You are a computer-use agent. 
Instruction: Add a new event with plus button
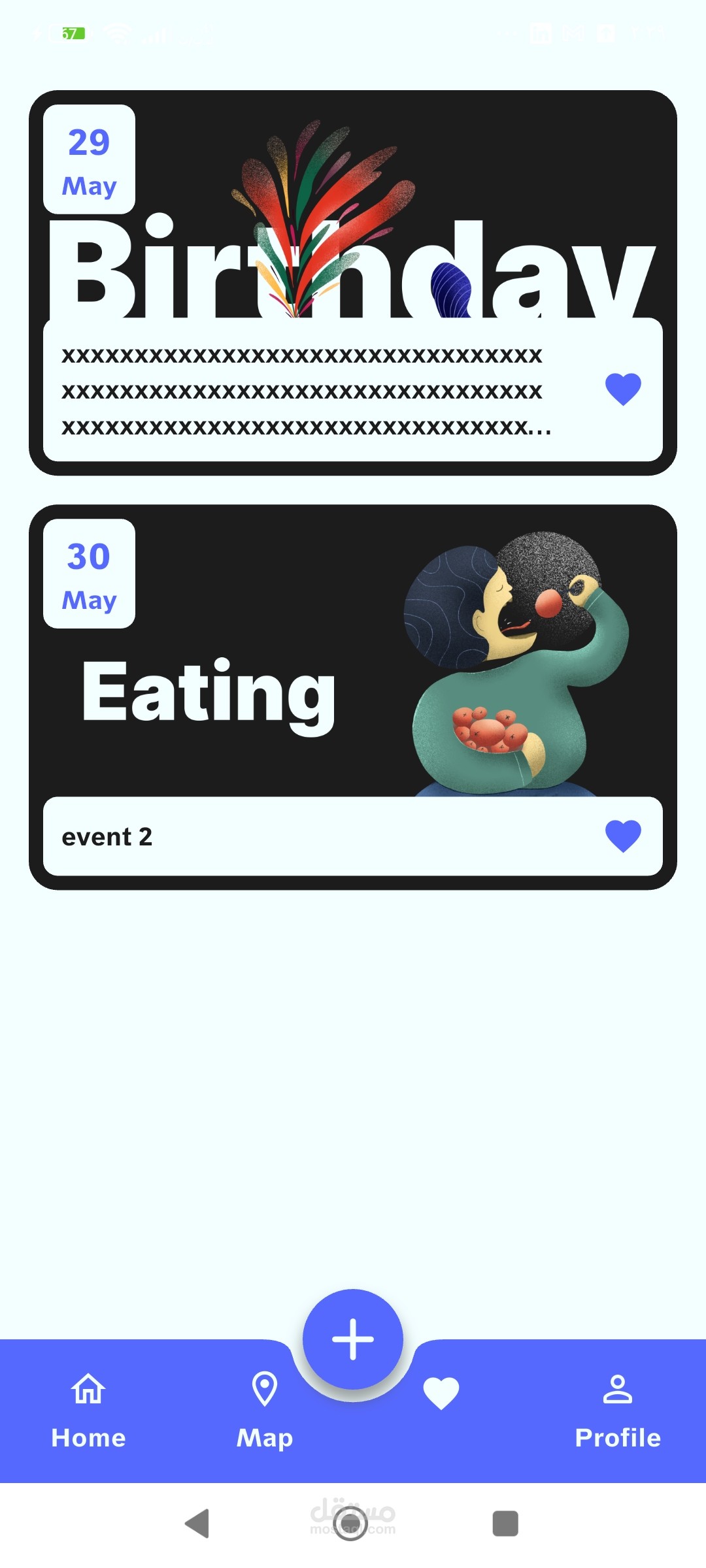tap(353, 1339)
